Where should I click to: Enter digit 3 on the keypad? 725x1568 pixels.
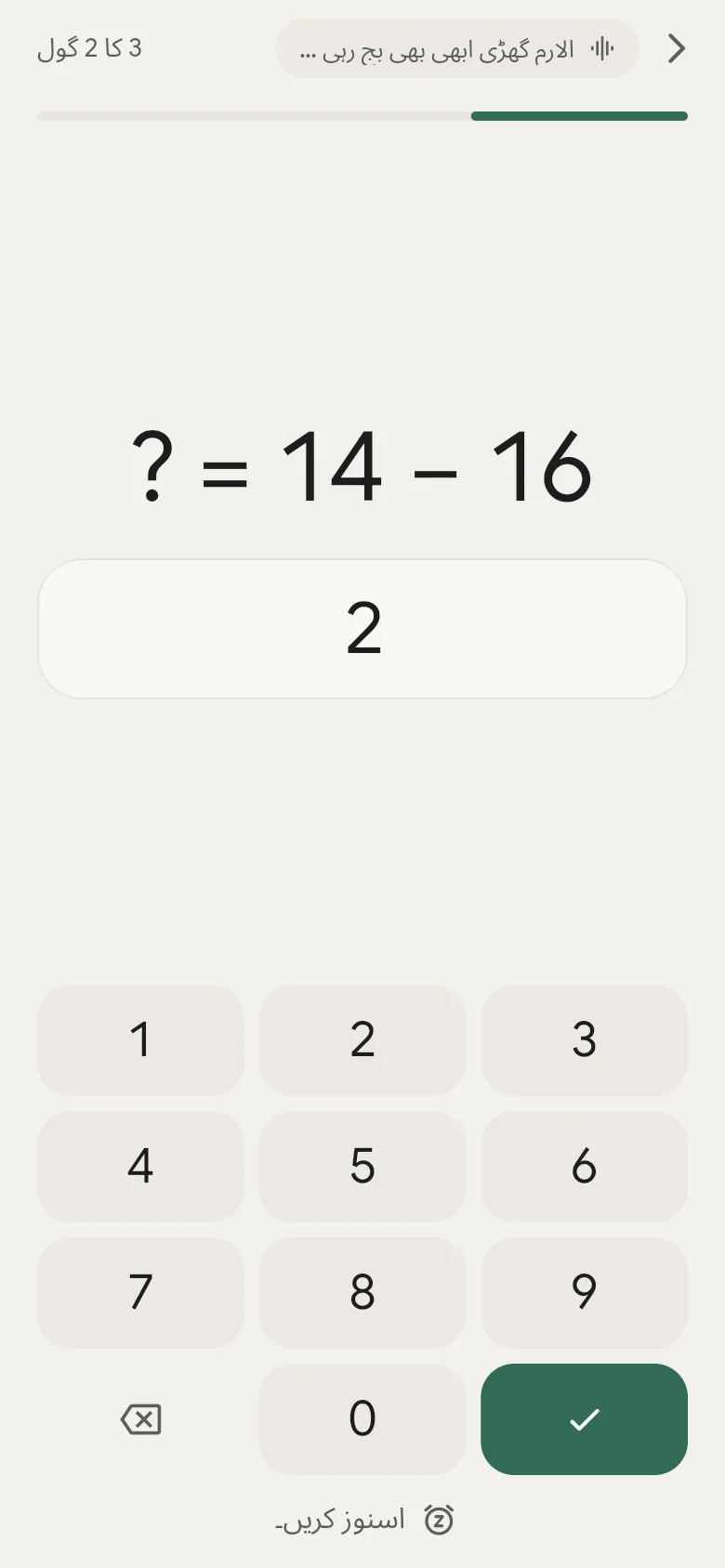584,1039
